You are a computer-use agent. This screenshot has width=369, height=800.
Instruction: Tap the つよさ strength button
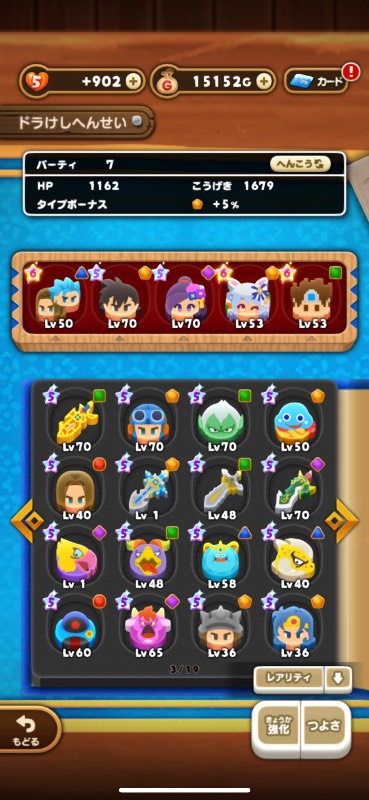click(x=324, y=727)
